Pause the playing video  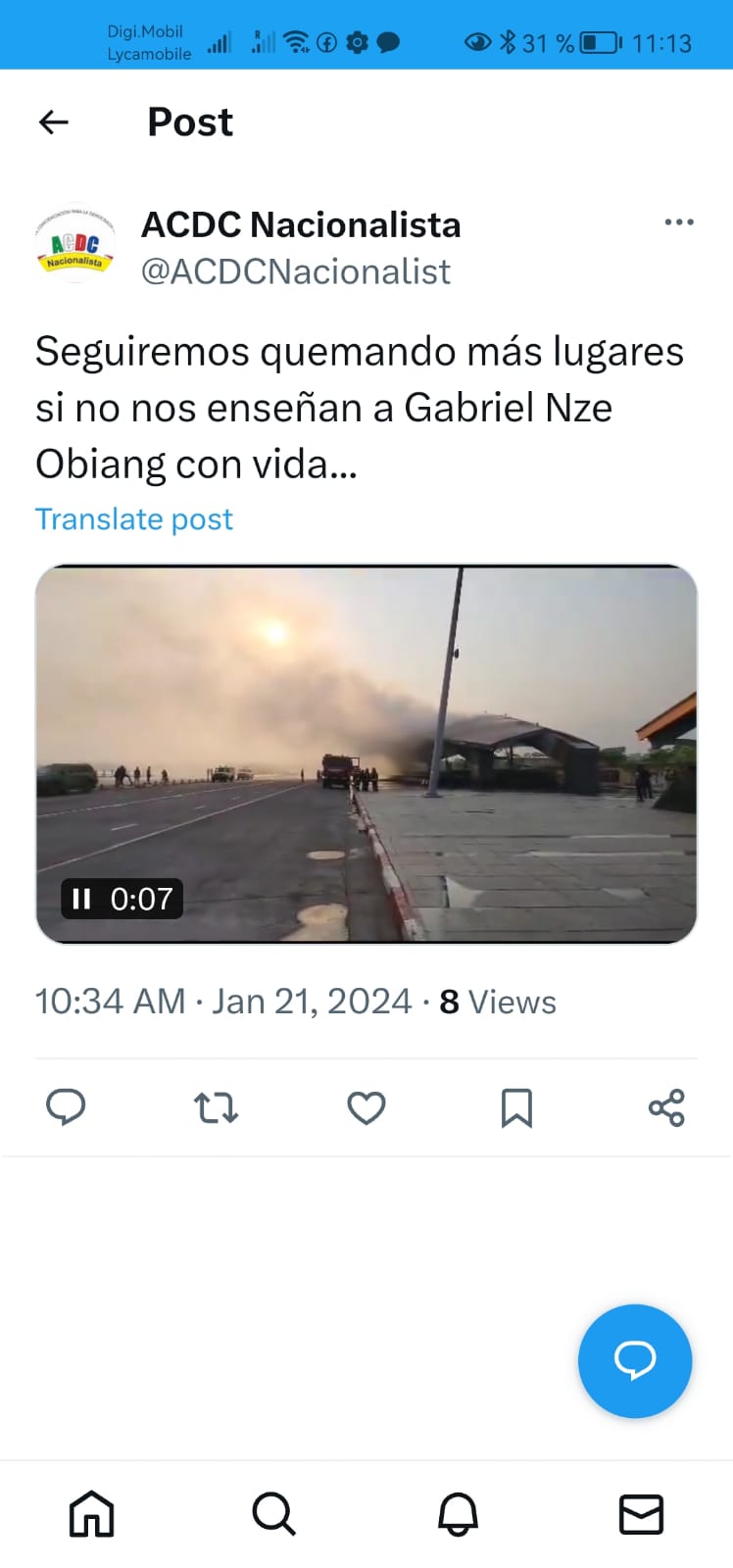point(82,899)
